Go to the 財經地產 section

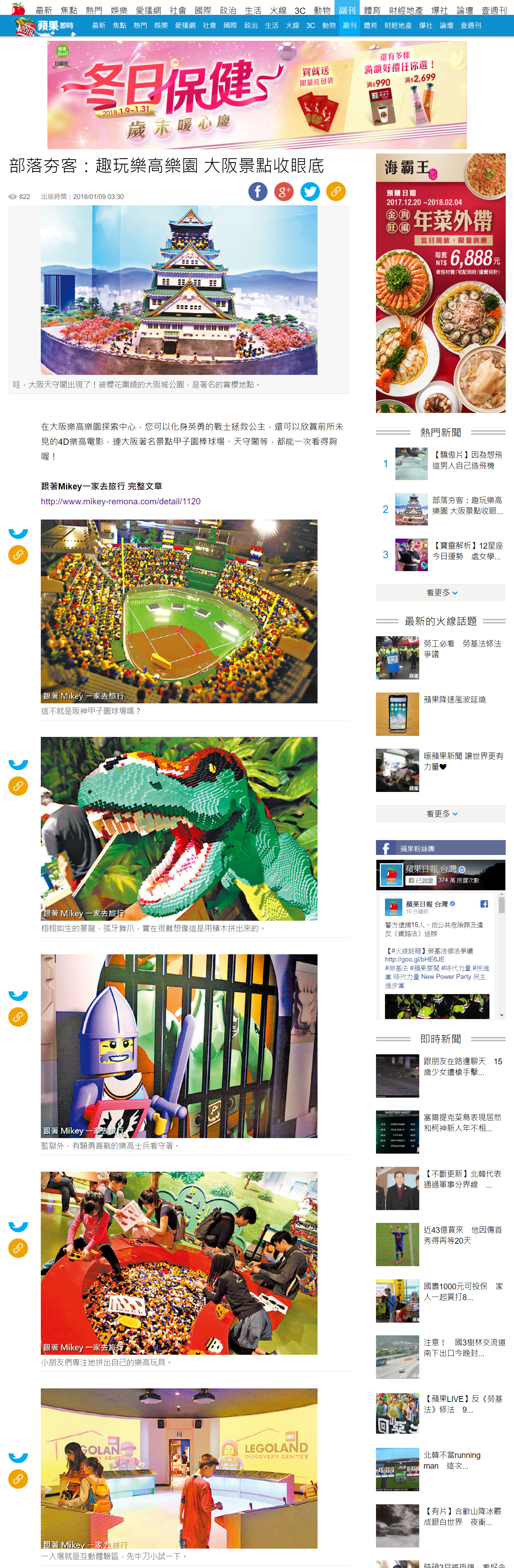point(397,26)
